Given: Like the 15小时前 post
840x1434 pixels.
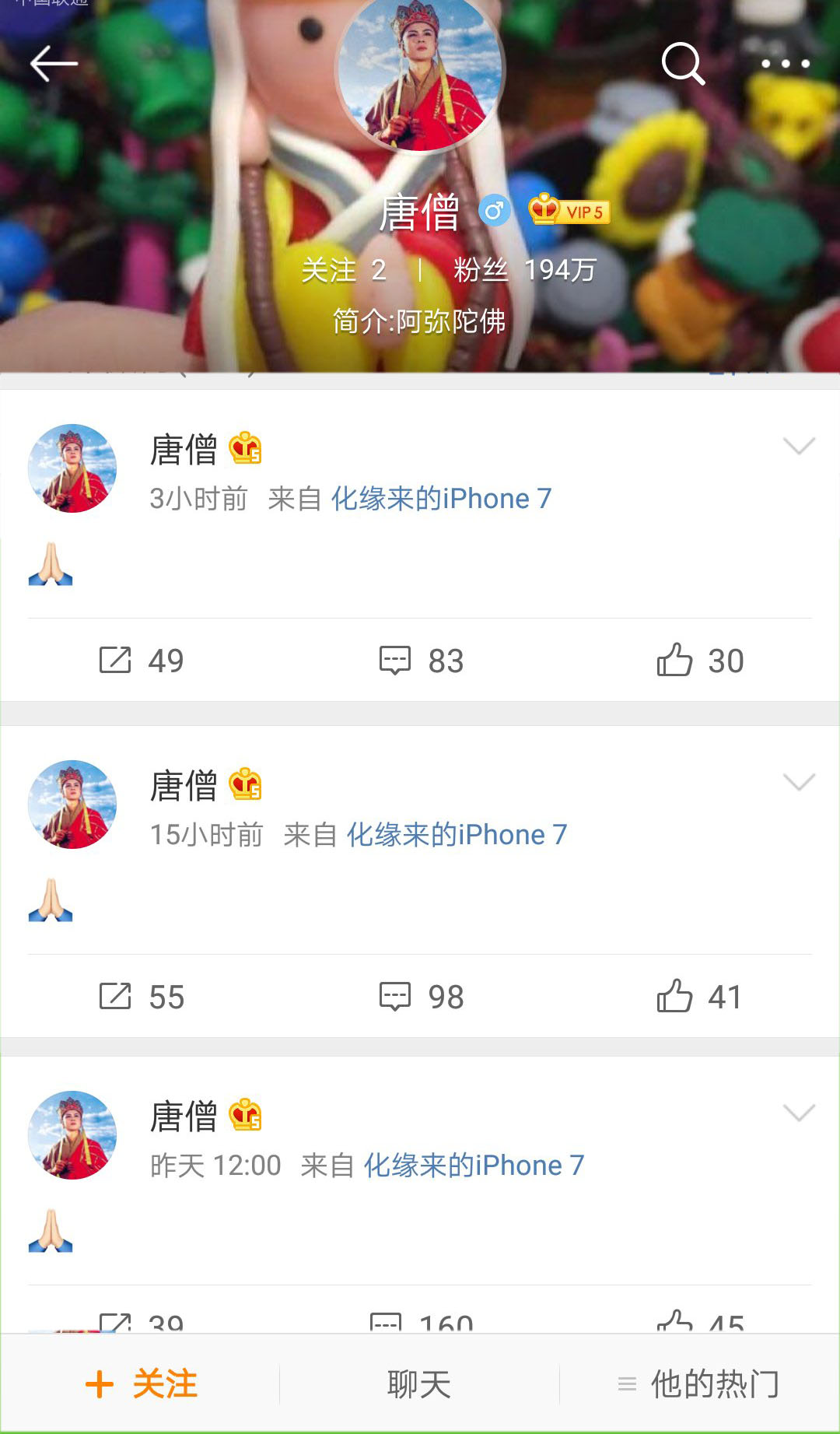Looking at the screenshot, I should 698,997.
